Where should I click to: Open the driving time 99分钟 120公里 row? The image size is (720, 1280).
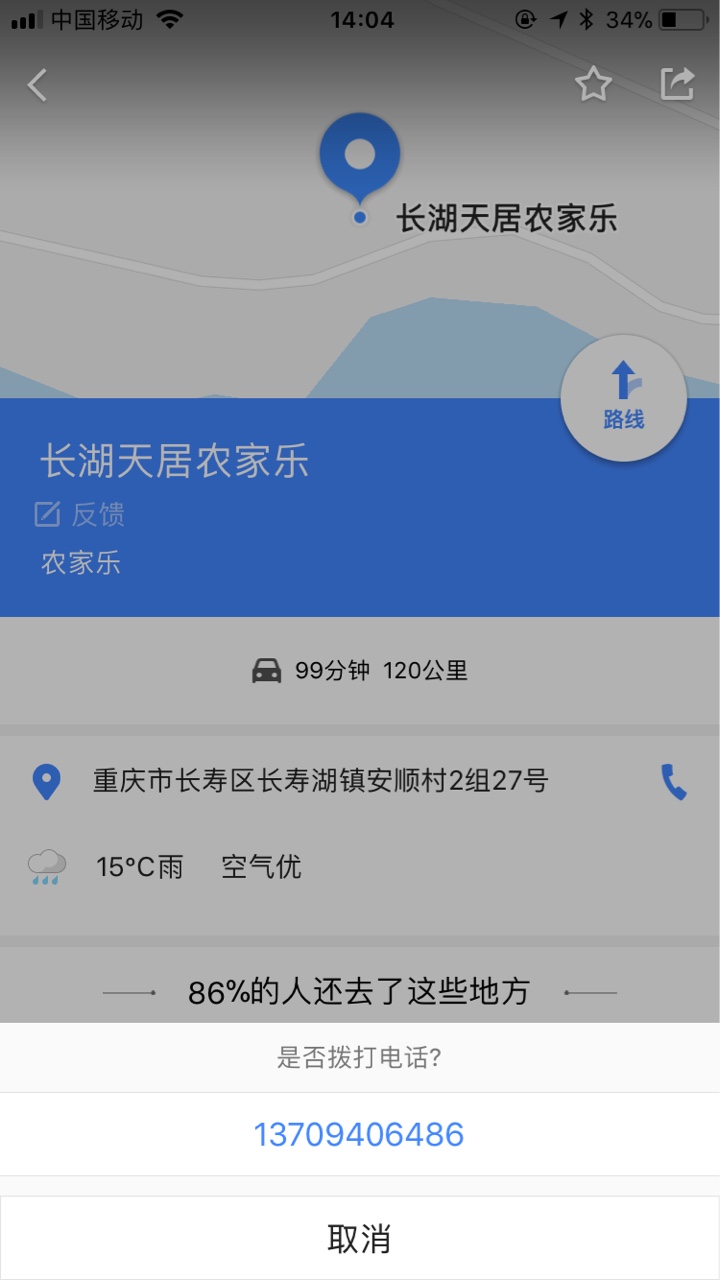pos(360,670)
